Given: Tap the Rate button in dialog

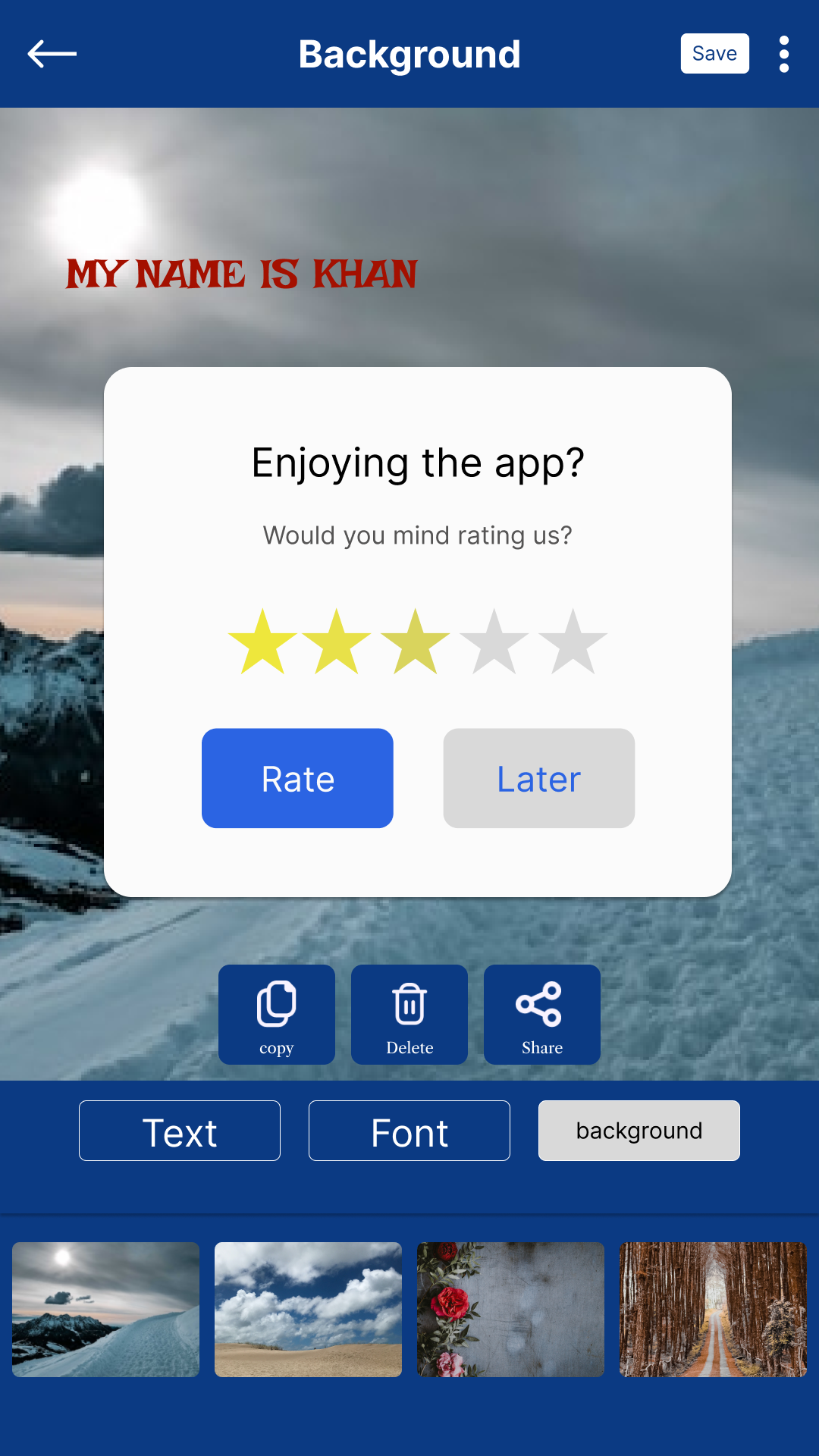Looking at the screenshot, I should coord(297,778).
